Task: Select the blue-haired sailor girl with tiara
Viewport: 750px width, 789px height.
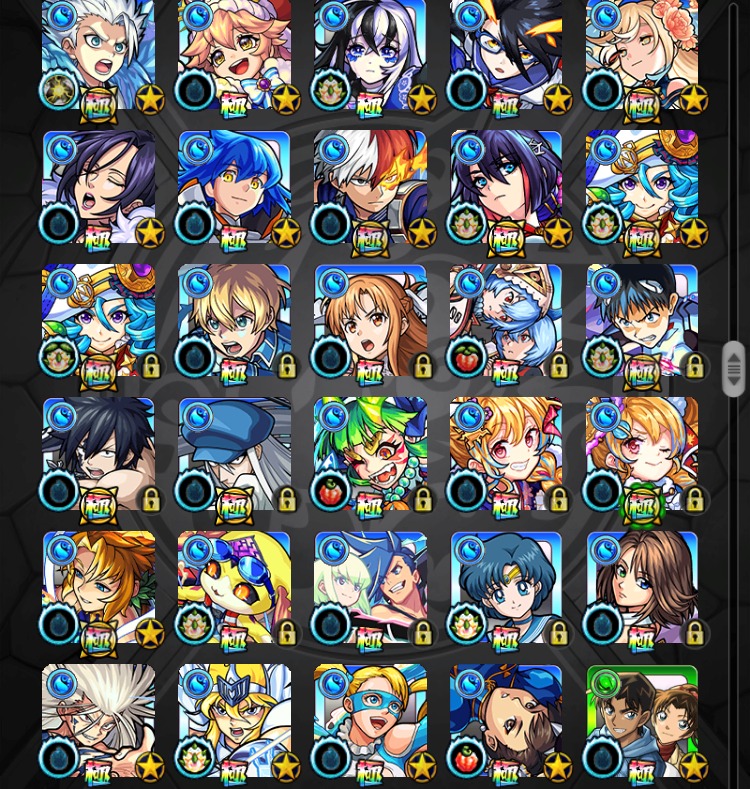Action: 506,588
